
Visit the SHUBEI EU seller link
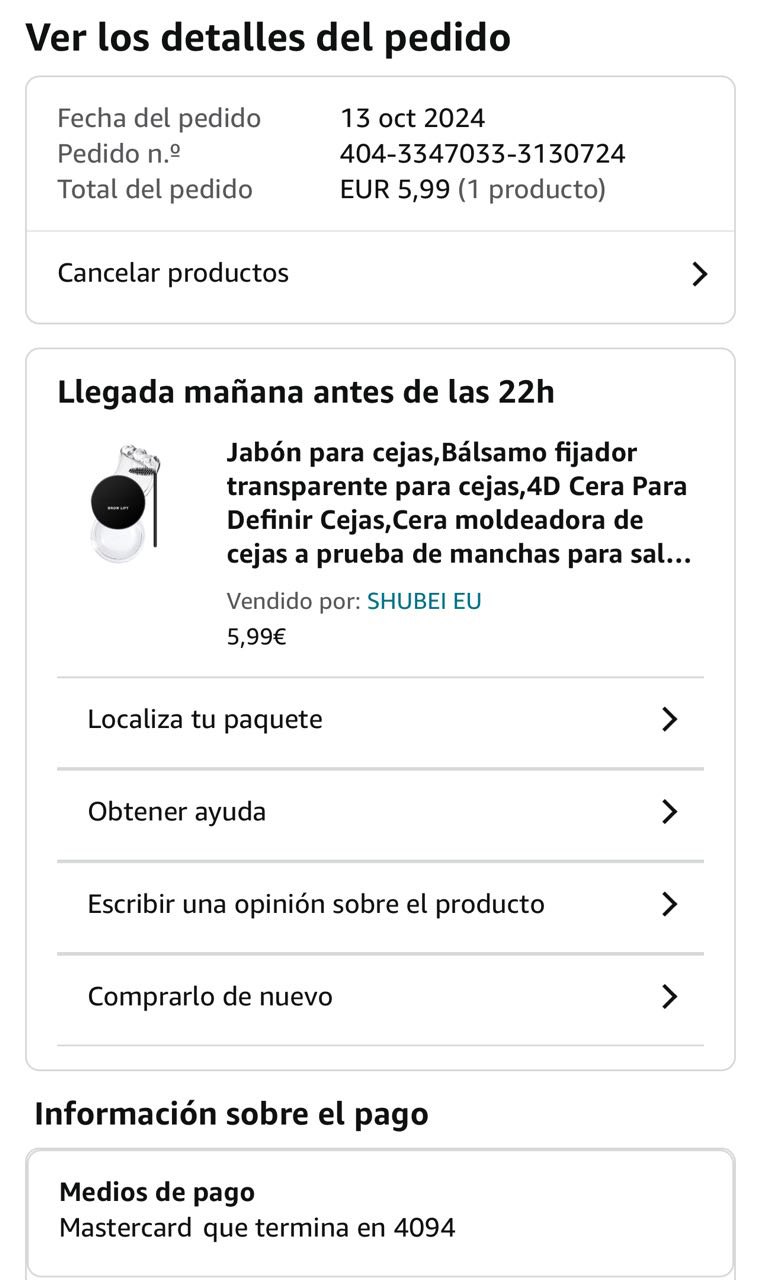pos(424,601)
